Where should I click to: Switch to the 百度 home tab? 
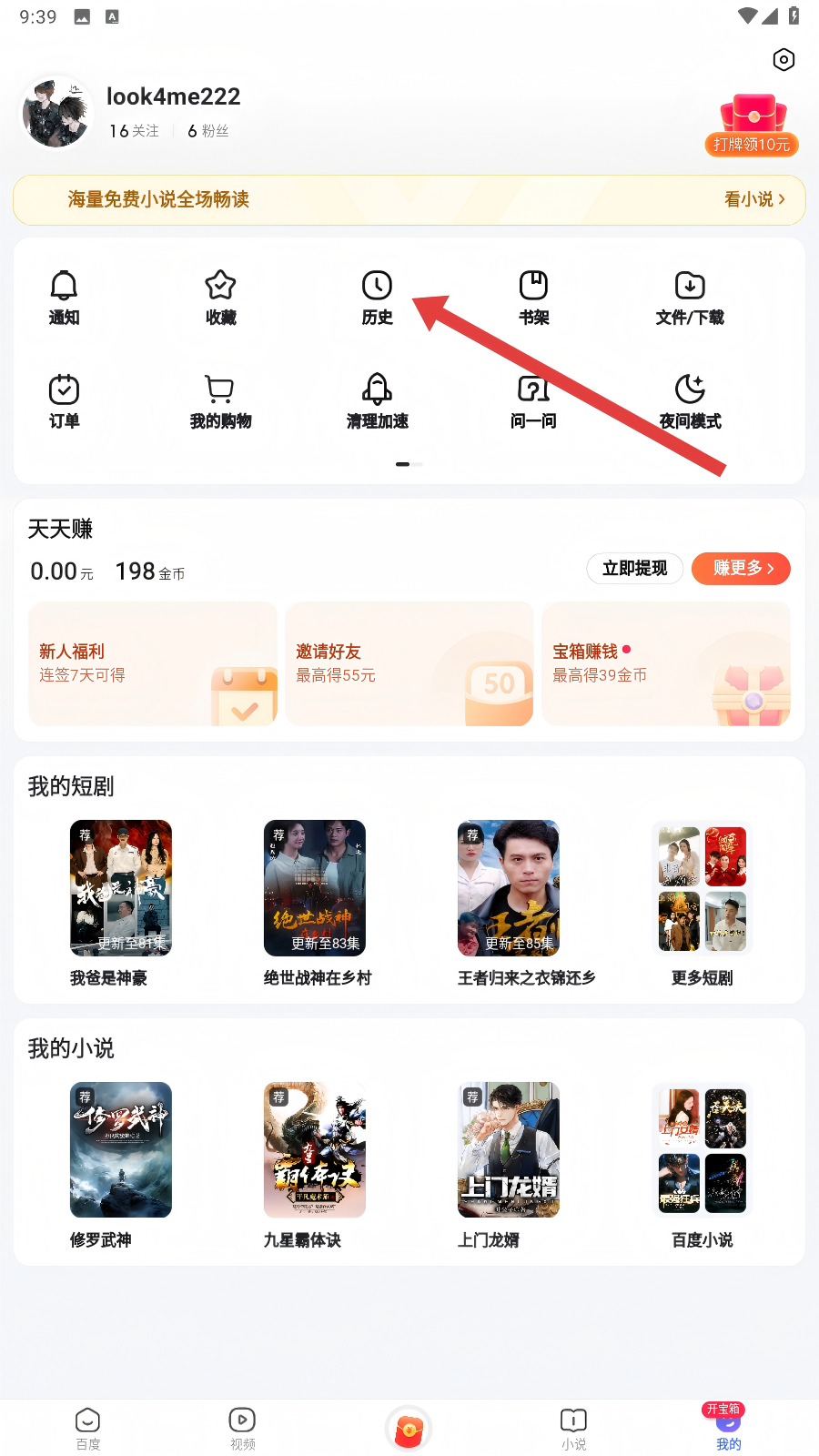[88, 1429]
